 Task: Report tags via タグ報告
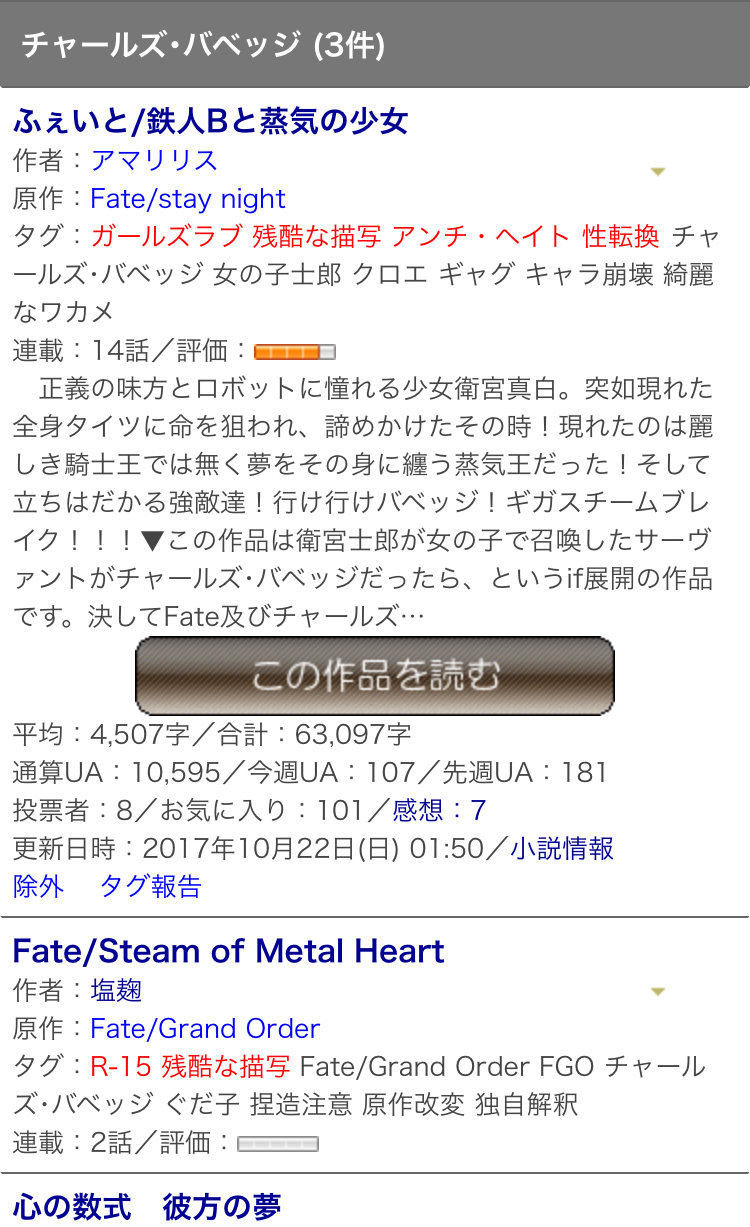[151, 886]
